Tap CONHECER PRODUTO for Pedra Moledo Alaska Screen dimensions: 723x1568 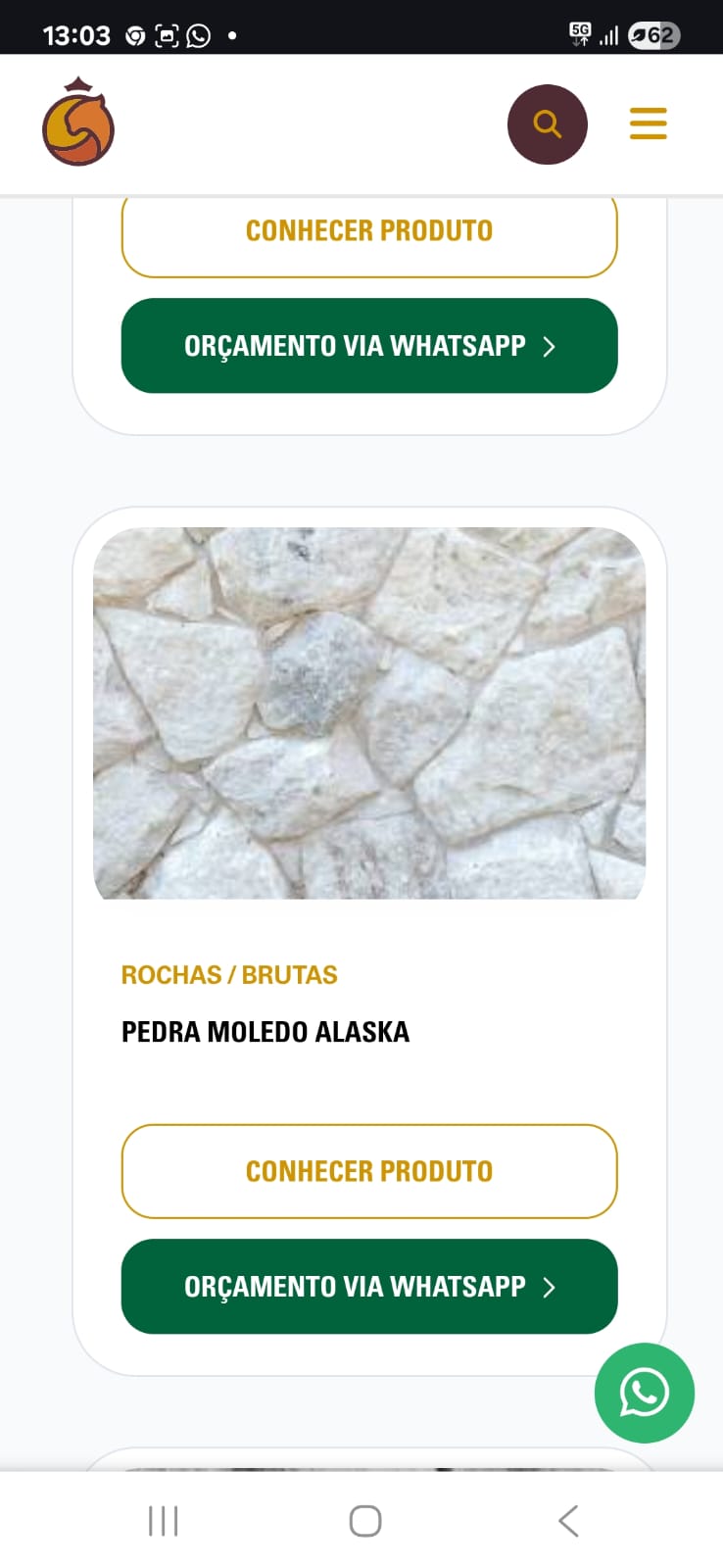[368, 1171]
